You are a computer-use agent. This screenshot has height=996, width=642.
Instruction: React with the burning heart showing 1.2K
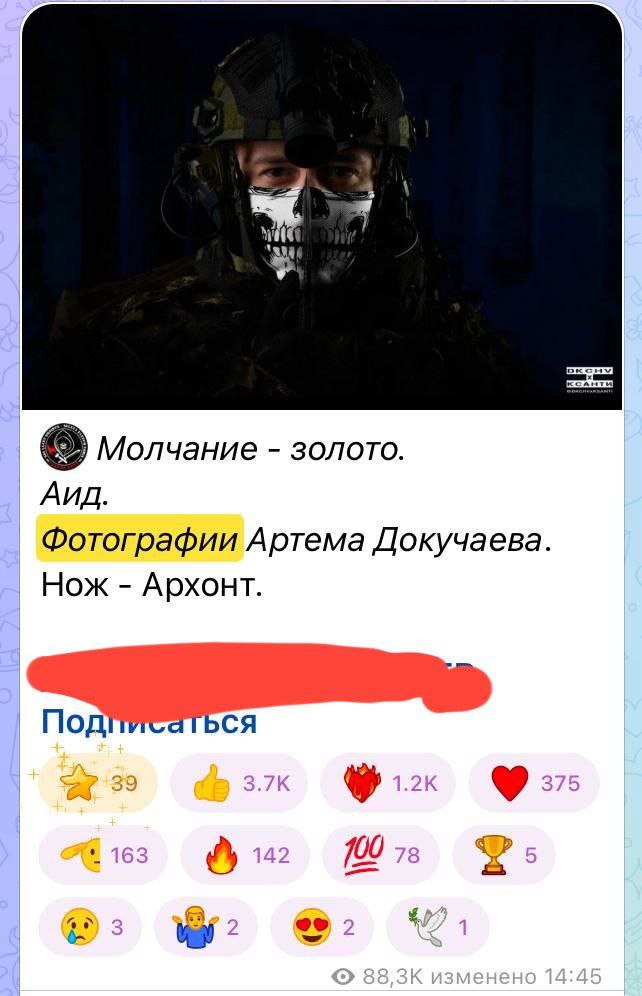pyautogui.click(x=385, y=783)
